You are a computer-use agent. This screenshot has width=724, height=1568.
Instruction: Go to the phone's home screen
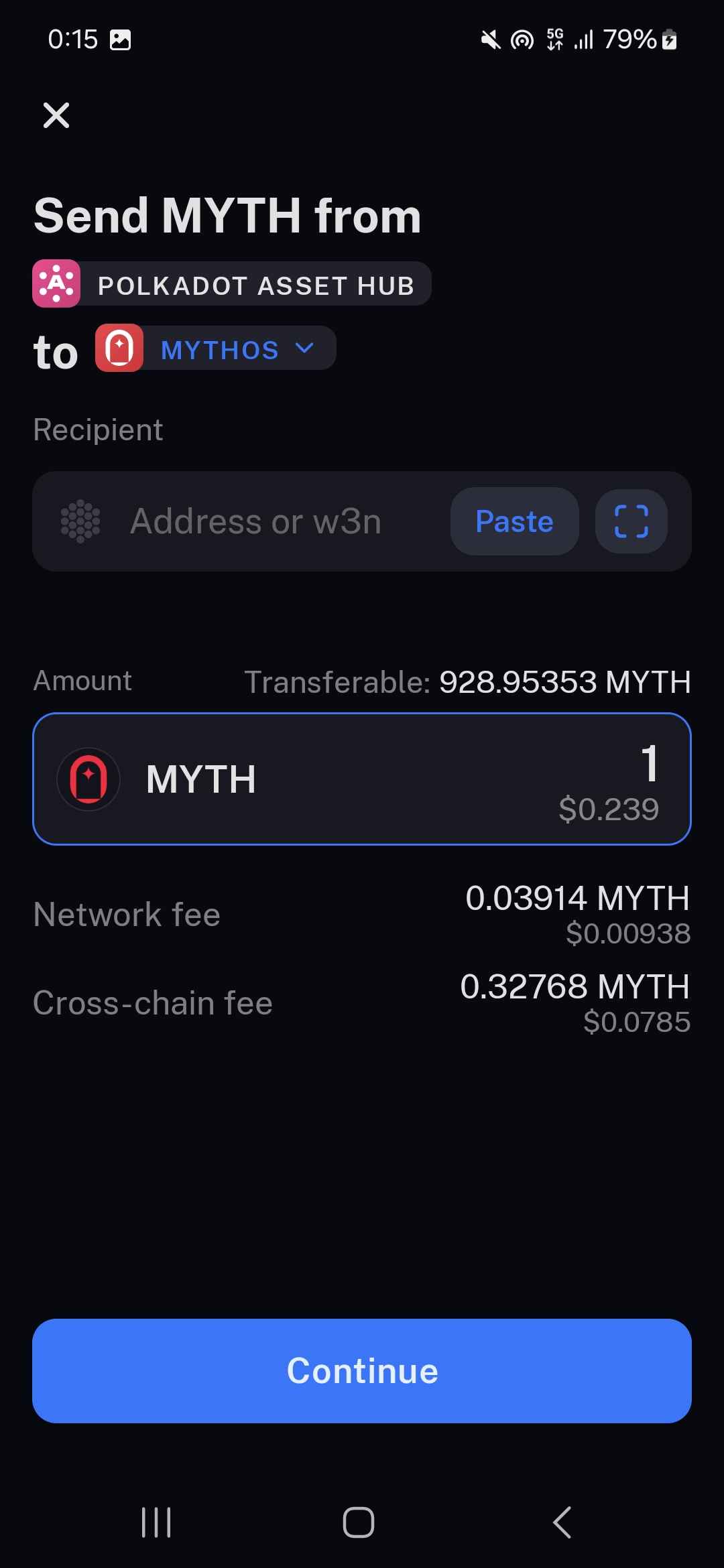(359, 1522)
